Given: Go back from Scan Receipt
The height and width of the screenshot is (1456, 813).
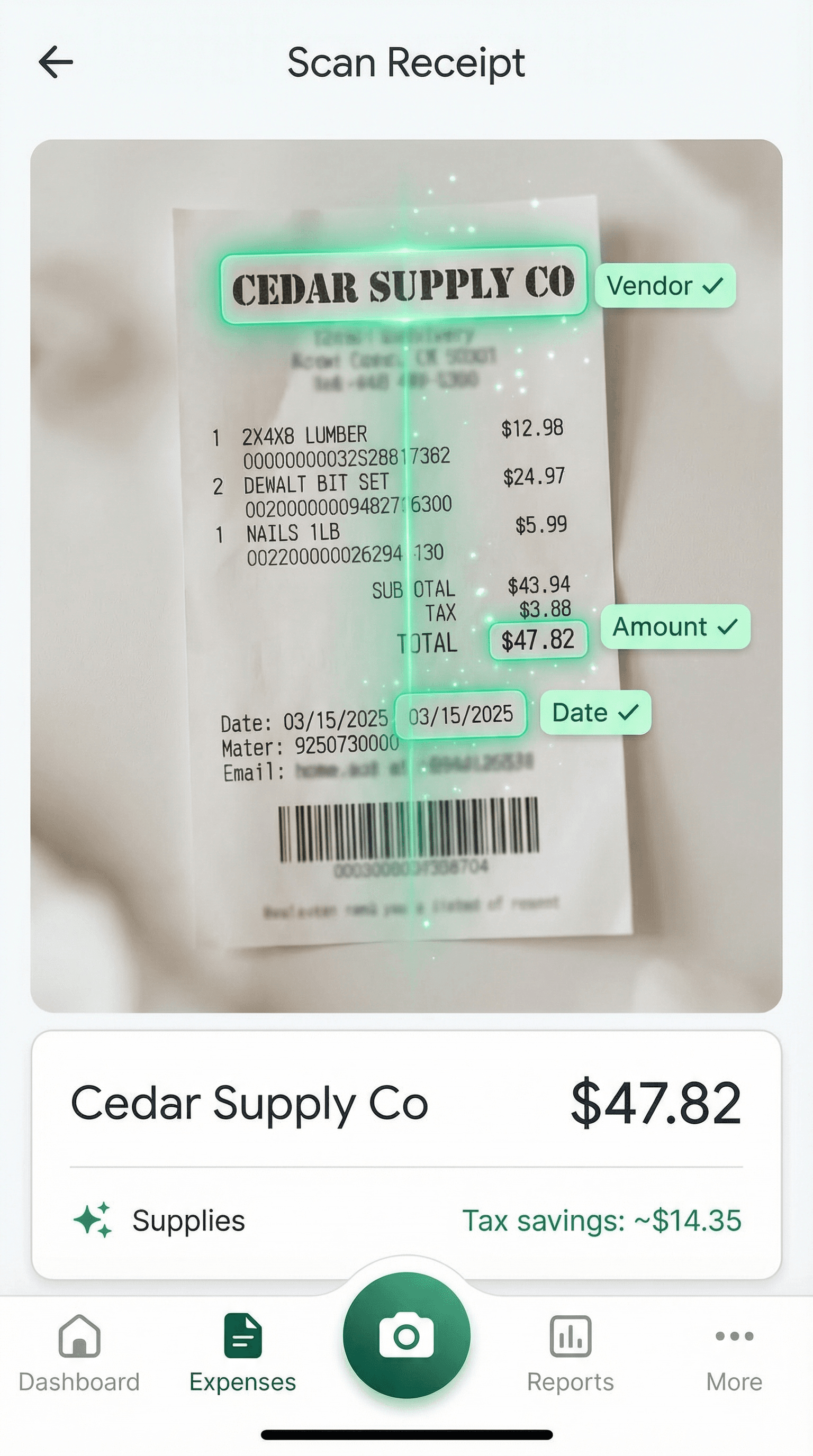Looking at the screenshot, I should pos(56,61).
